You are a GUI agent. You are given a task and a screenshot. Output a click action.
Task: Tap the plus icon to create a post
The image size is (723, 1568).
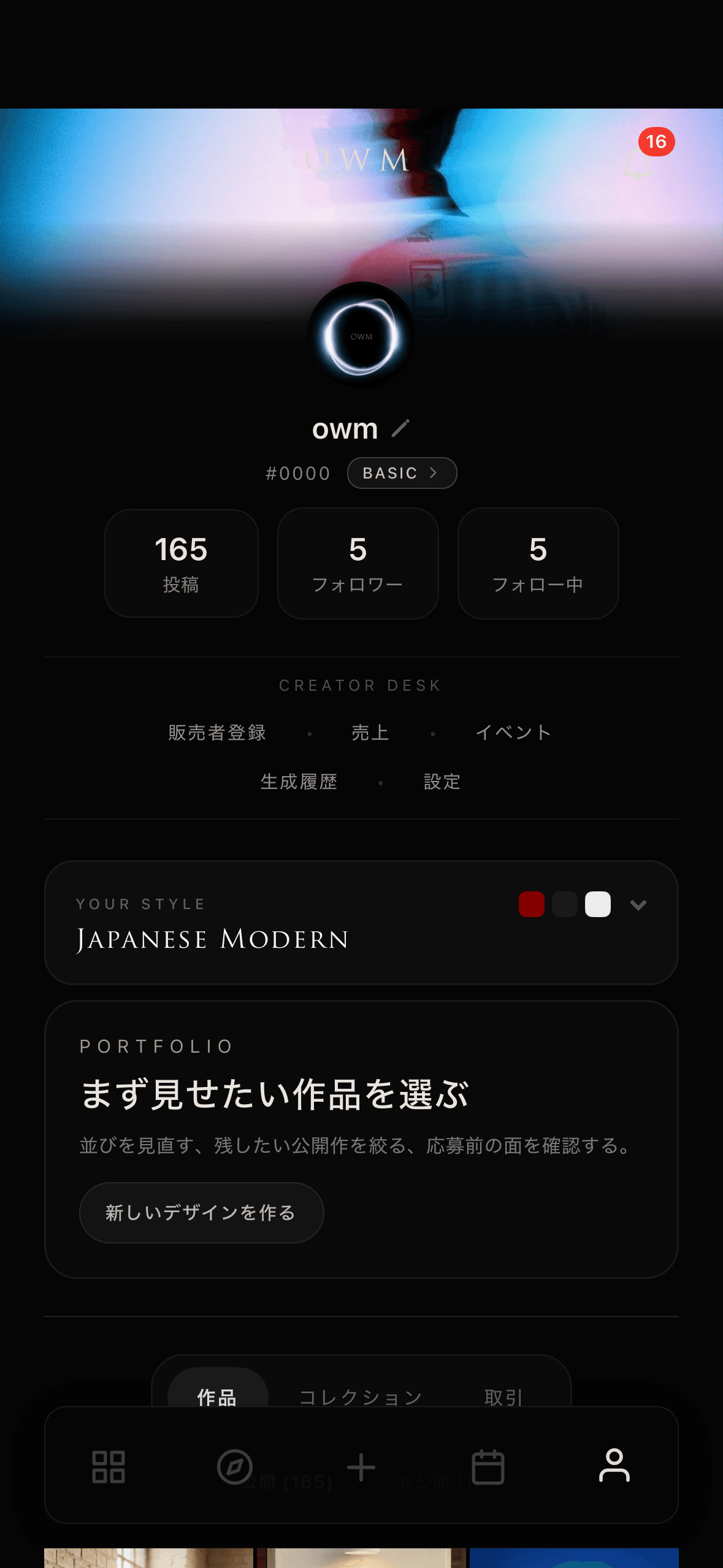pos(361,1467)
